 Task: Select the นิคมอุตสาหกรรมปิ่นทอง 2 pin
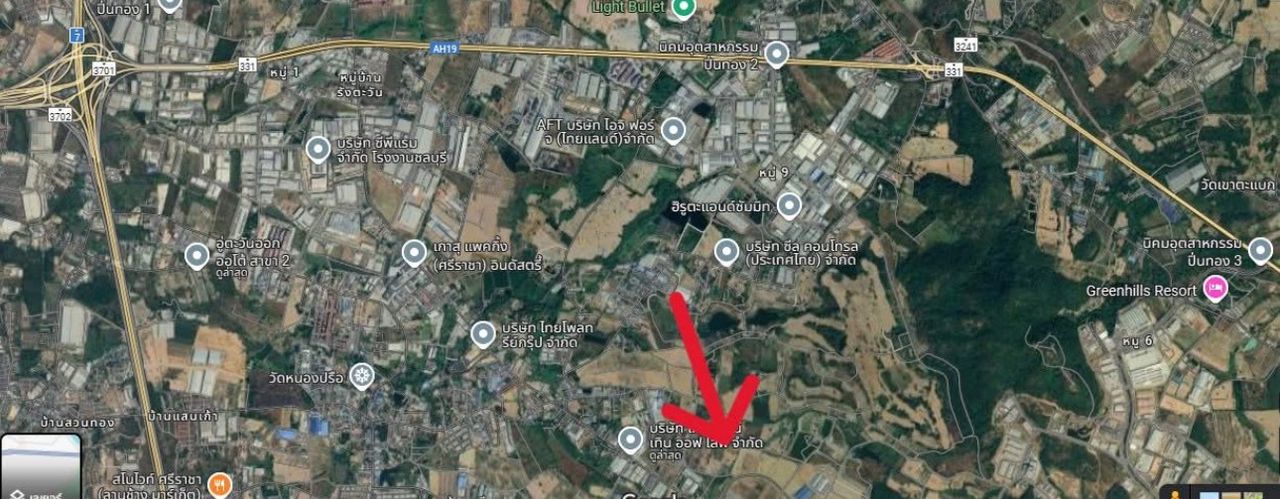tap(776, 54)
